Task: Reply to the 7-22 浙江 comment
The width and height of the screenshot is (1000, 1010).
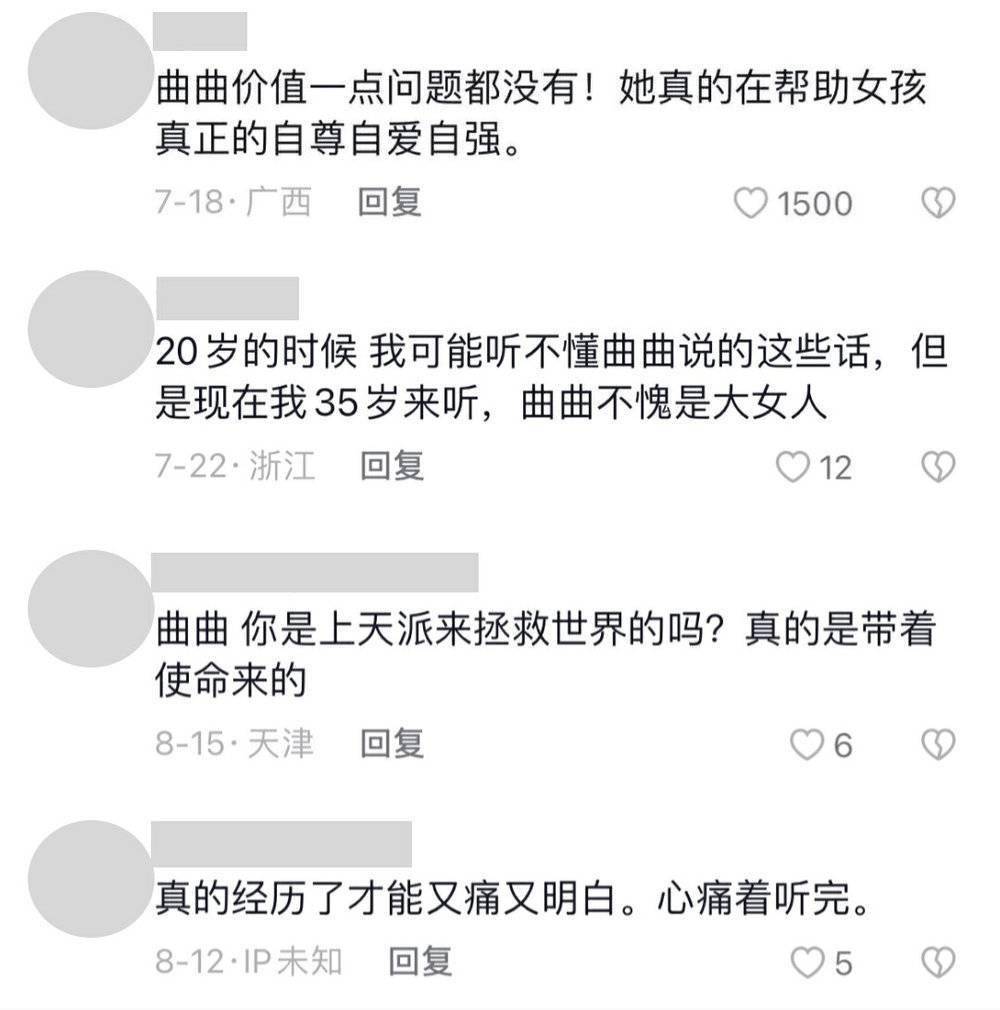Action: click(392, 465)
